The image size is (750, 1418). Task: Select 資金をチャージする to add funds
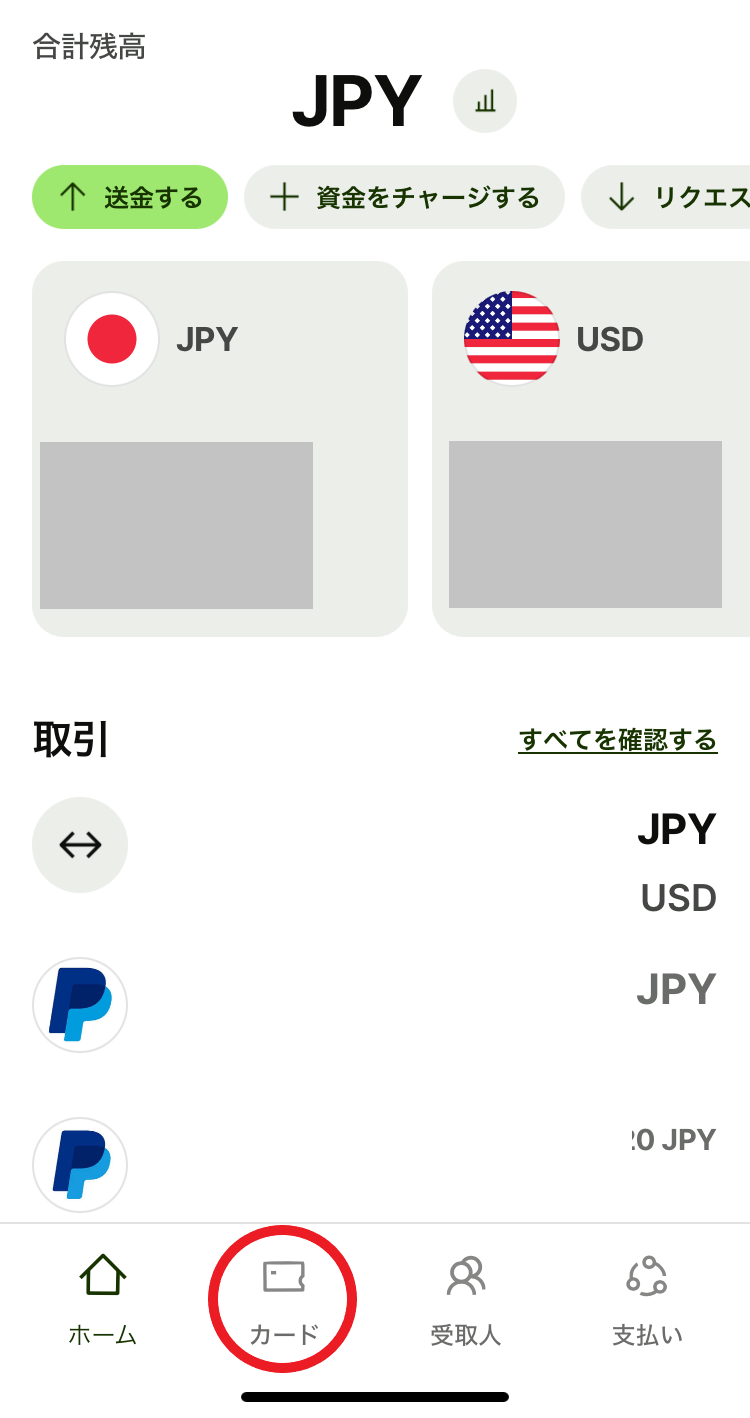[404, 197]
